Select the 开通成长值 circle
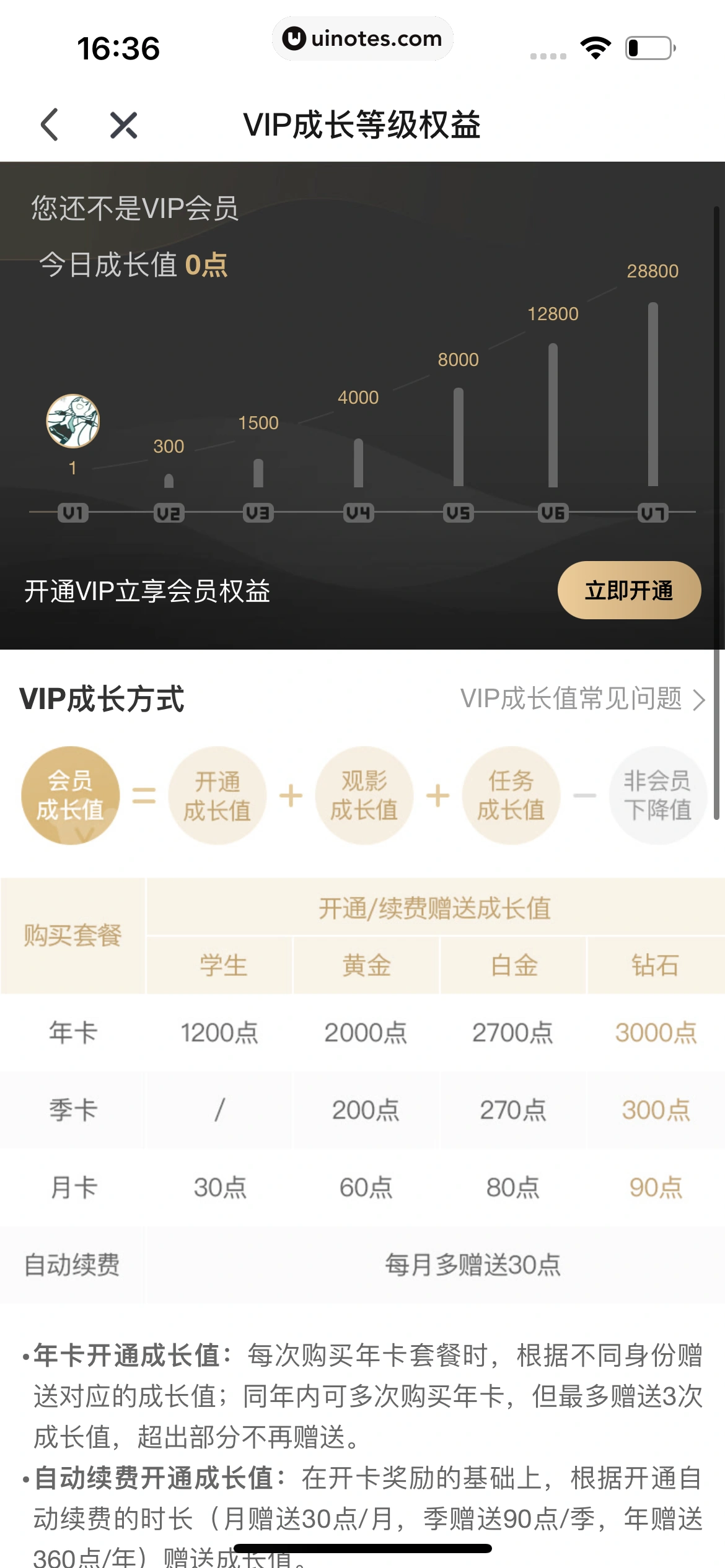The width and height of the screenshot is (725, 1568). 217,795
